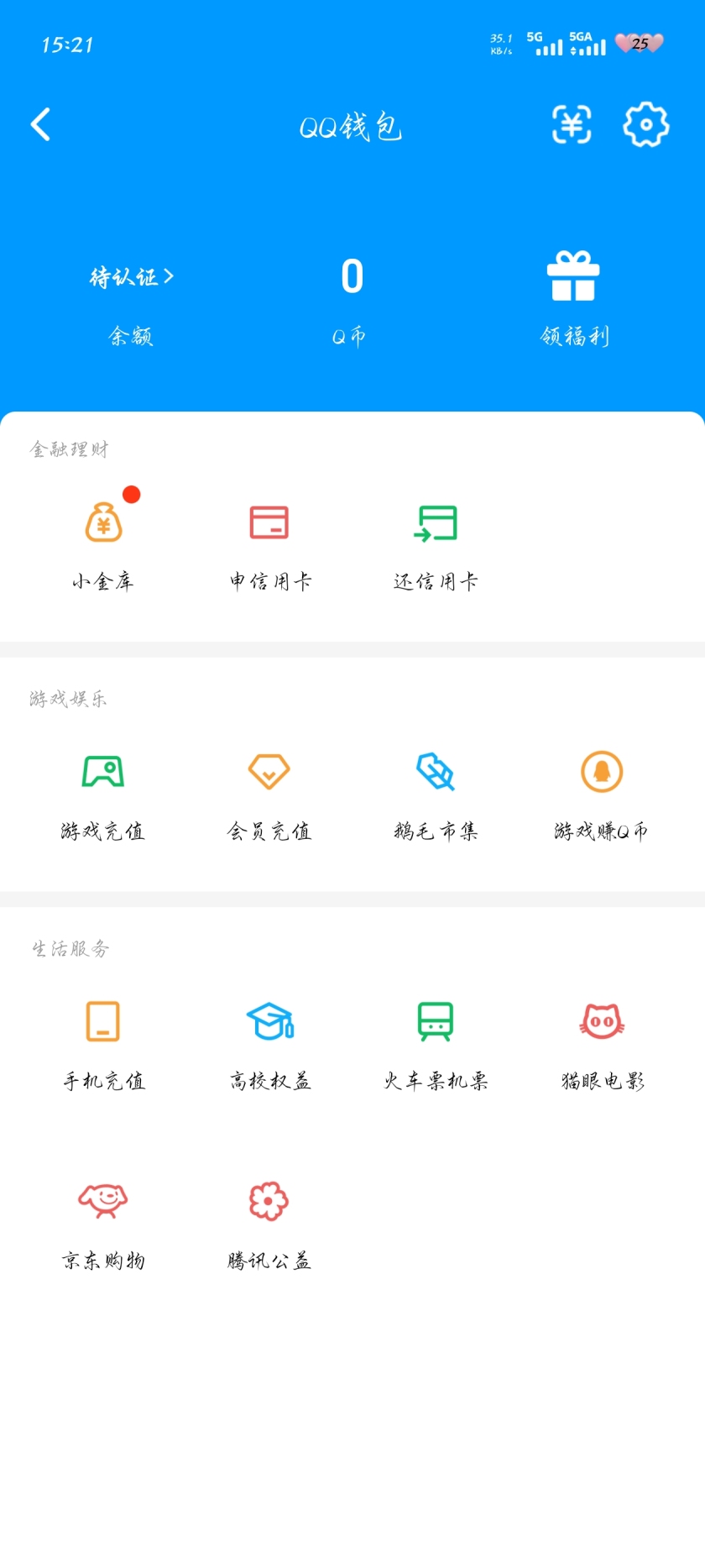The width and height of the screenshot is (705, 1568).
Task: Open 领福利 gift rewards
Action: (x=574, y=299)
